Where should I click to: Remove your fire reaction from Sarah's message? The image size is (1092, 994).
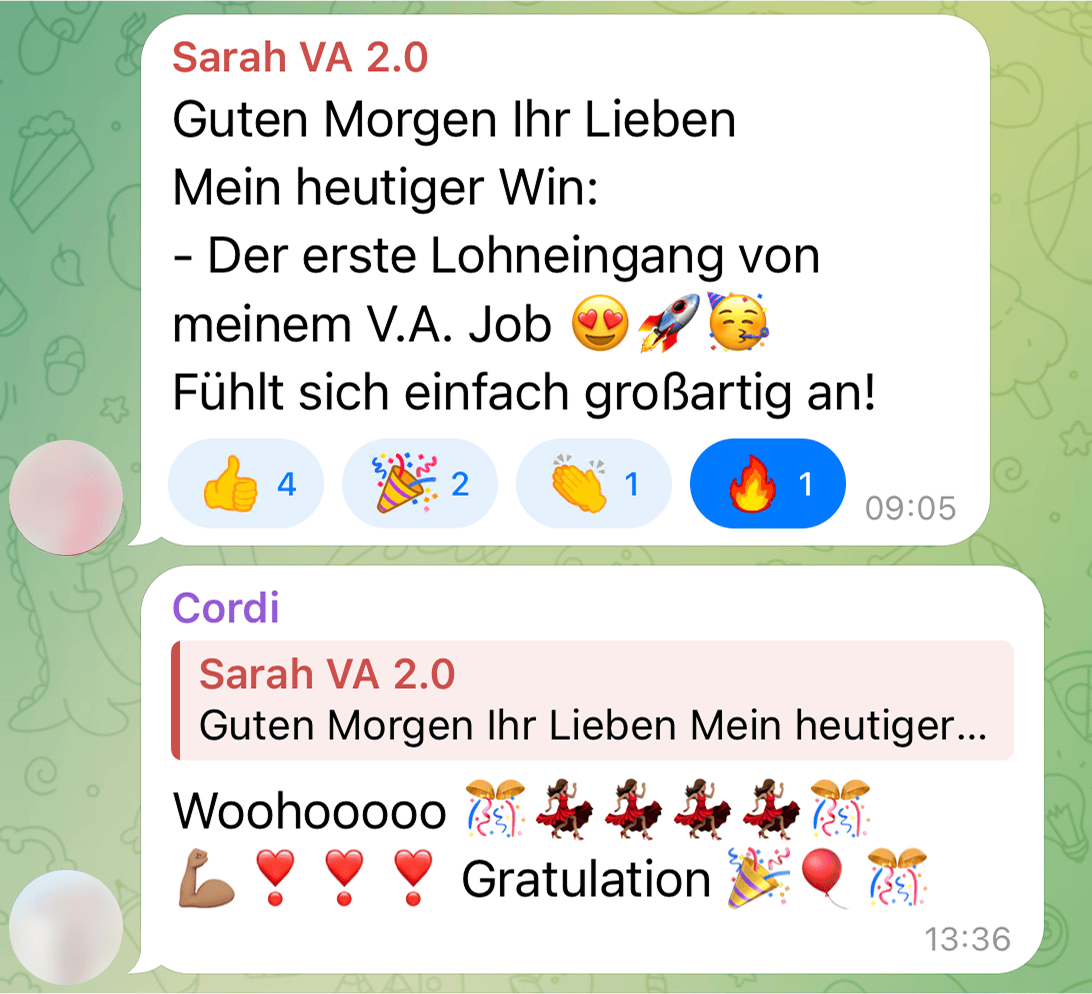[767, 484]
